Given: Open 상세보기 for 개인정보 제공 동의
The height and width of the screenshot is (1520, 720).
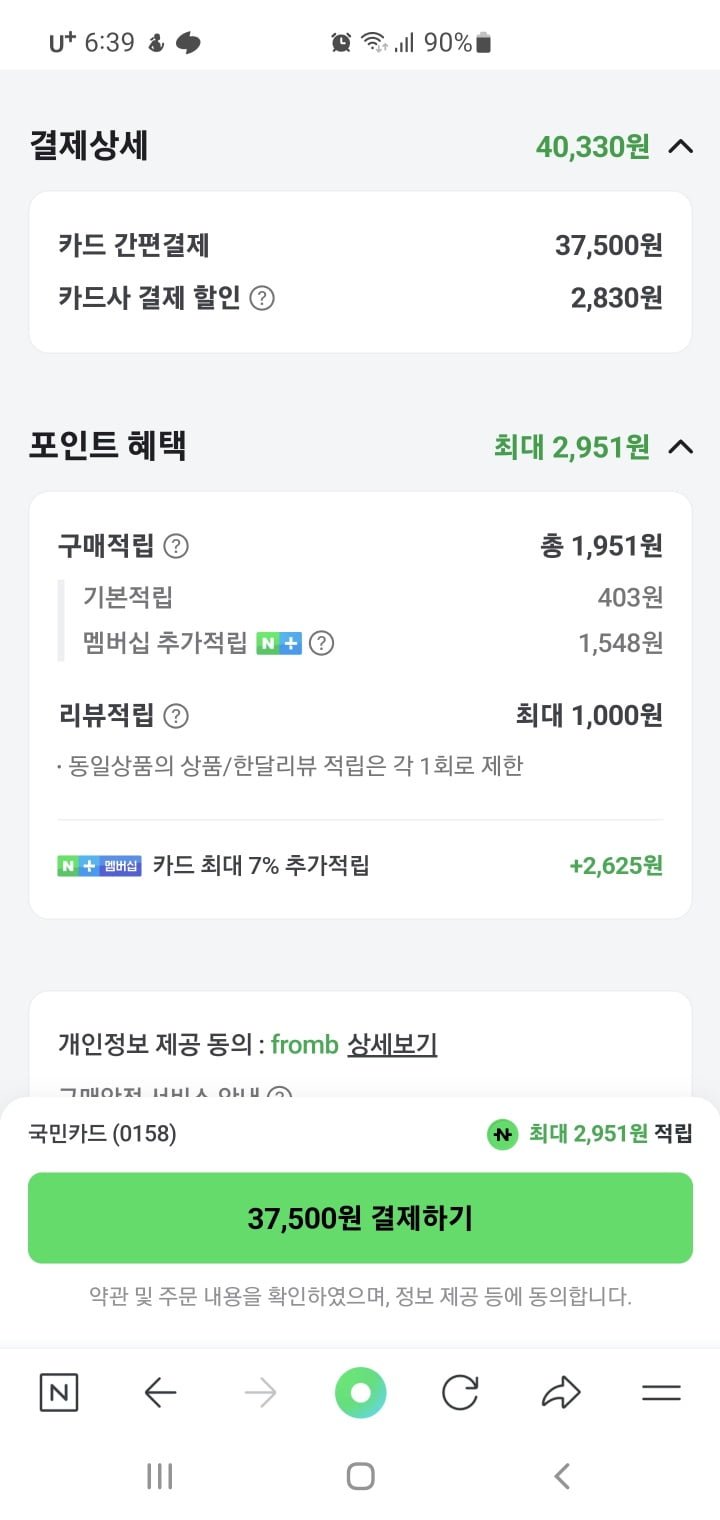Looking at the screenshot, I should [x=392, y=1045].
